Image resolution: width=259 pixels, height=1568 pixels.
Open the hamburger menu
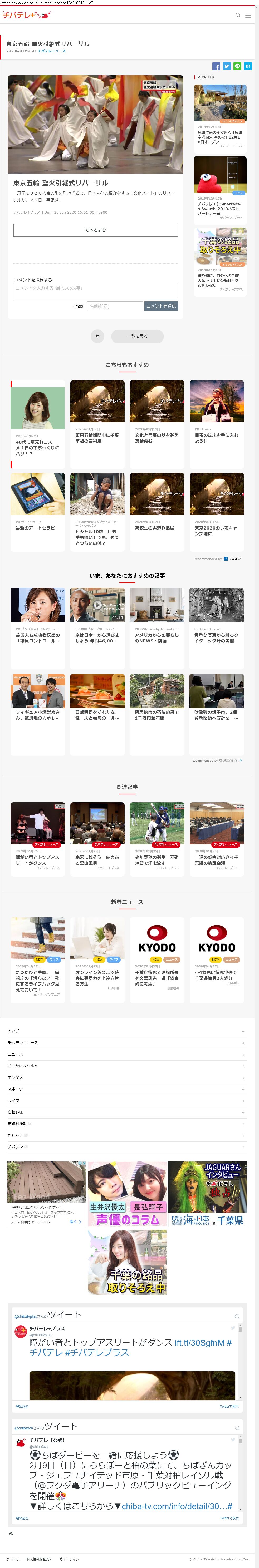248,15
